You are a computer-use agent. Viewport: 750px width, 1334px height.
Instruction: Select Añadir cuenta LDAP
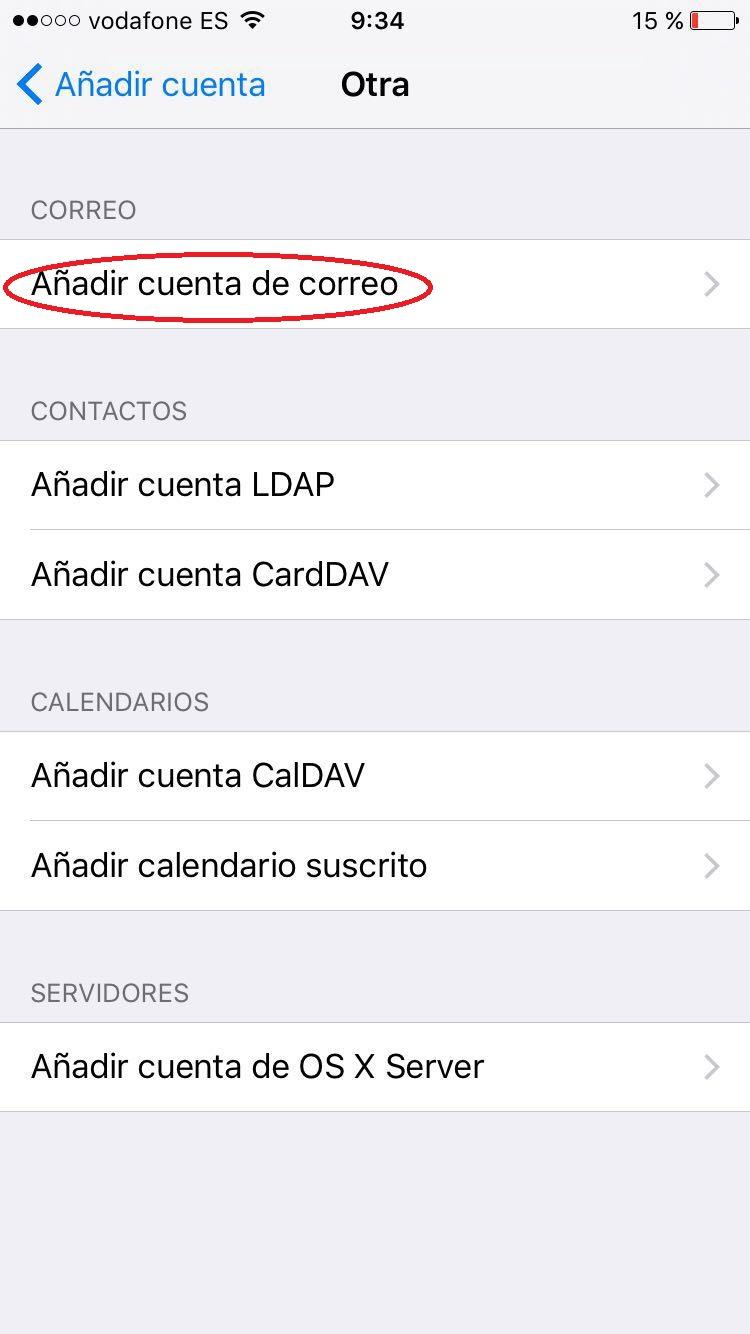[x=375, y=485]
